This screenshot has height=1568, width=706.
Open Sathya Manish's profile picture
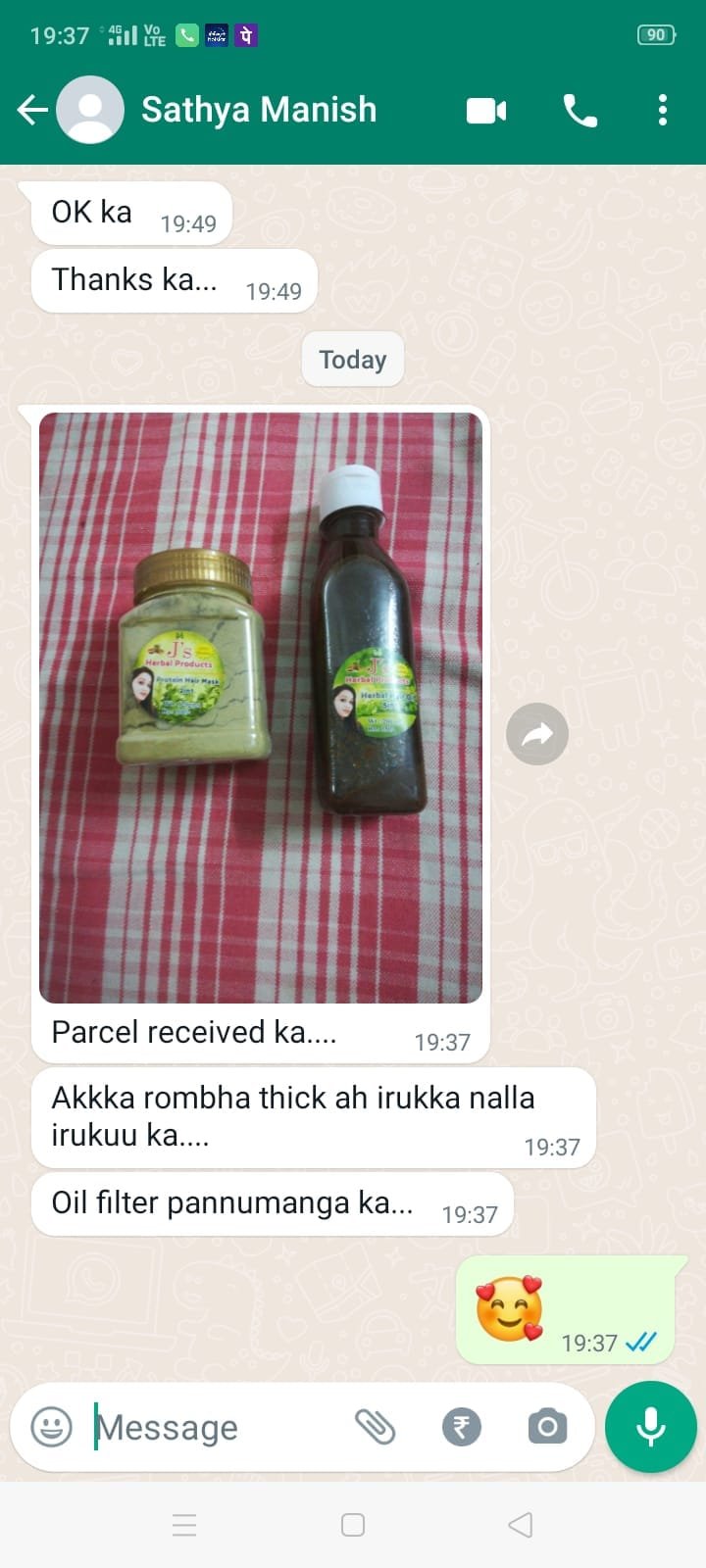tap(90, 110)
